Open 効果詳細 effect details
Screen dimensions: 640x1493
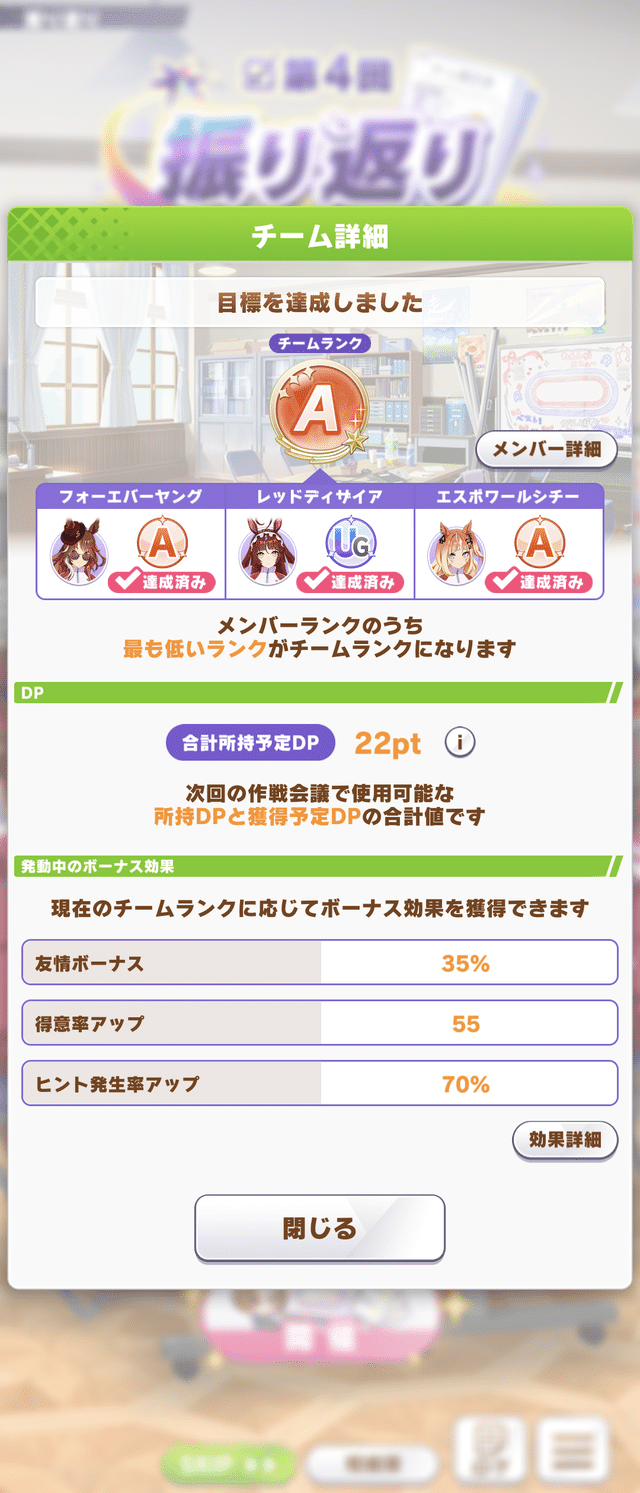(x=565, y=1140)
